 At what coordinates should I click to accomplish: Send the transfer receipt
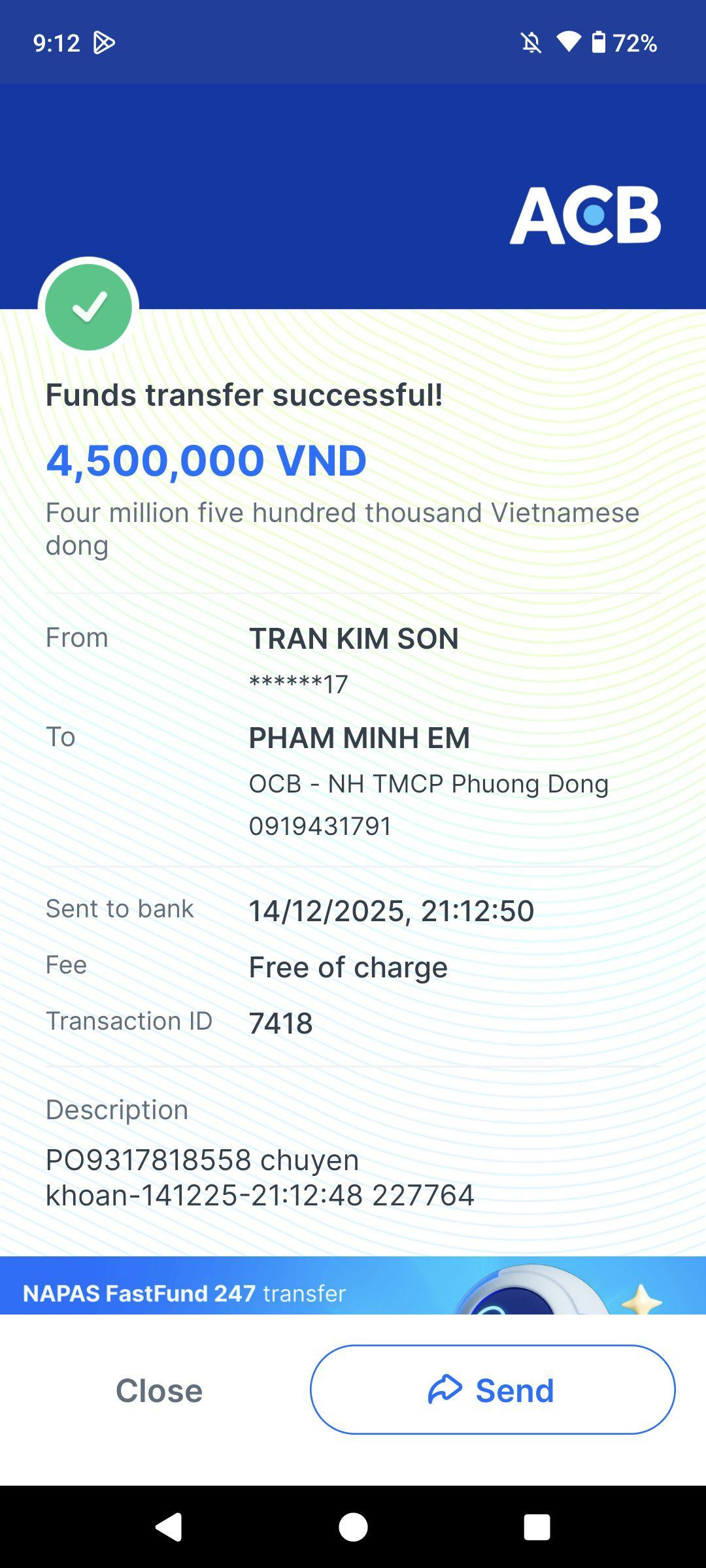[x=492, y=1390]
